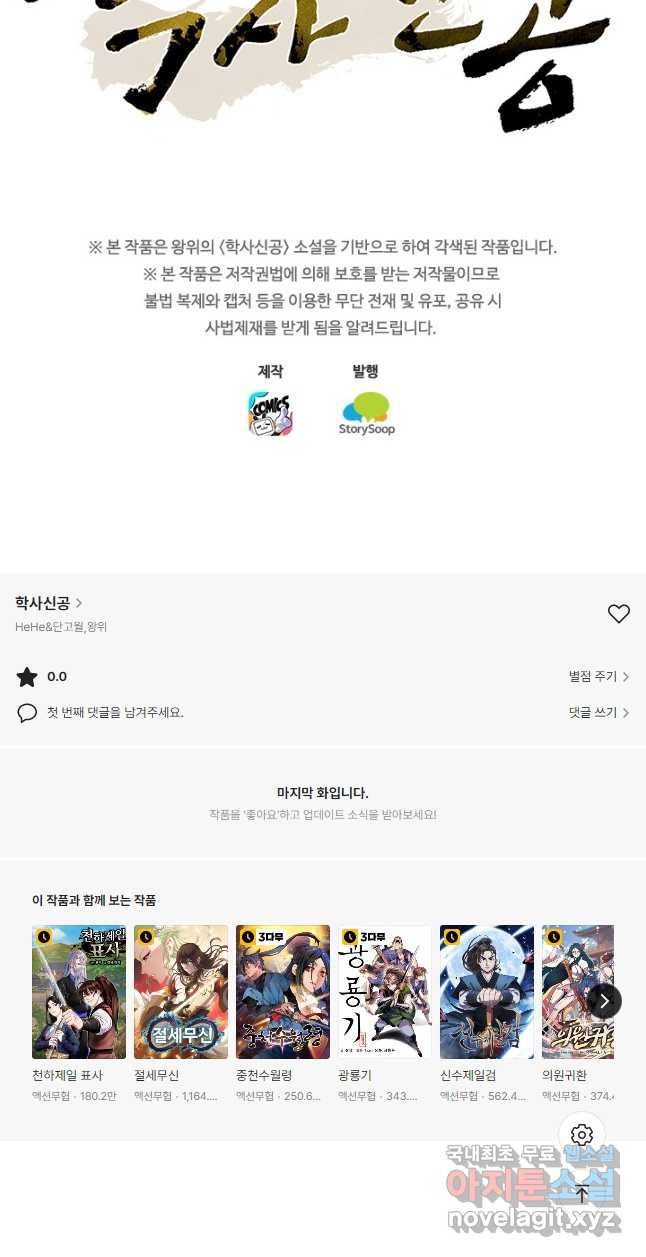The image size is (646, 1257).
Task: Open the 신수제일검 recommendation card
Action: (x=487, y=992)
